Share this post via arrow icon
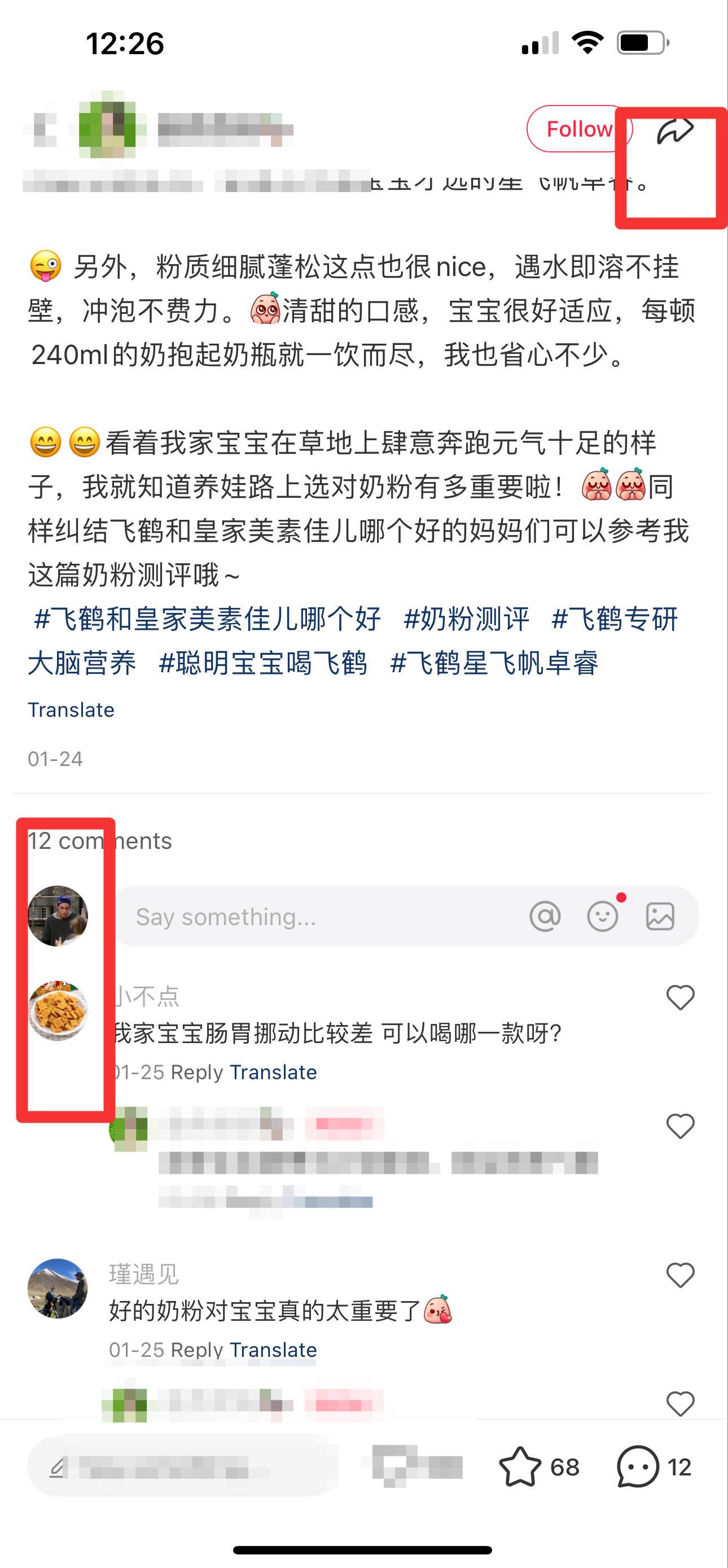Image resolution: width=728 pixels, height=1568 pixels. tap(674, 130)
